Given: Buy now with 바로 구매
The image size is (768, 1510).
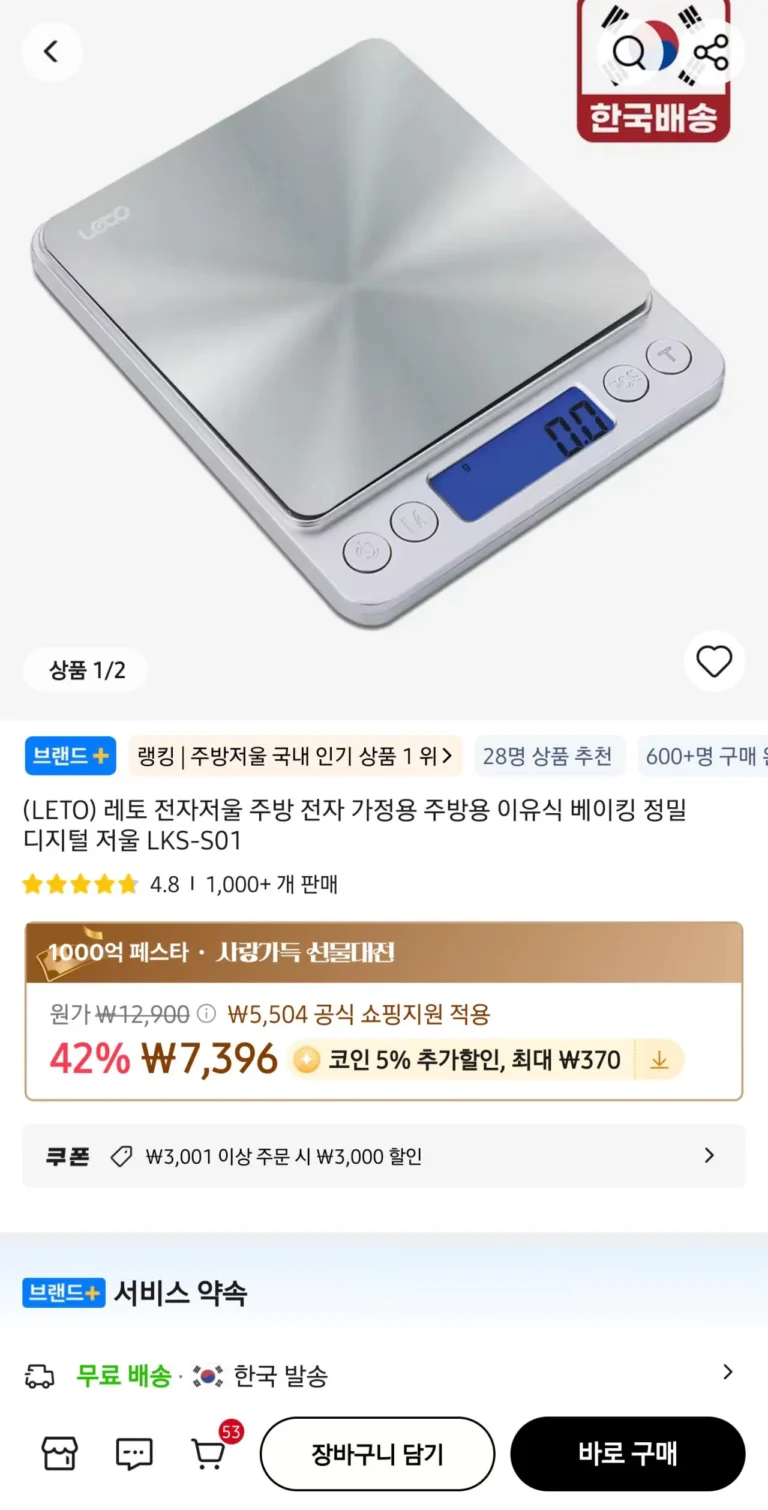Looking at the screenshot, I should [x=628, y=1454].
